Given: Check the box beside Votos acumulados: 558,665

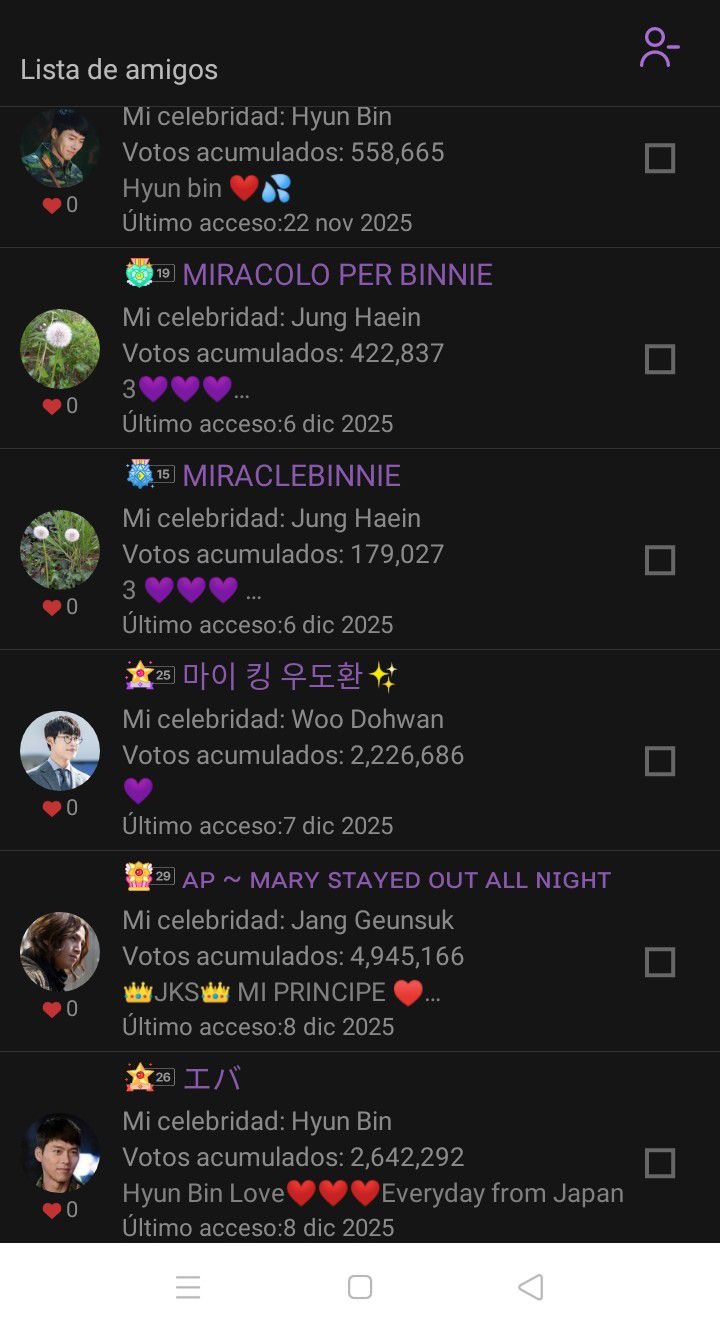Looking at the screenshot, I should [660, 158].
